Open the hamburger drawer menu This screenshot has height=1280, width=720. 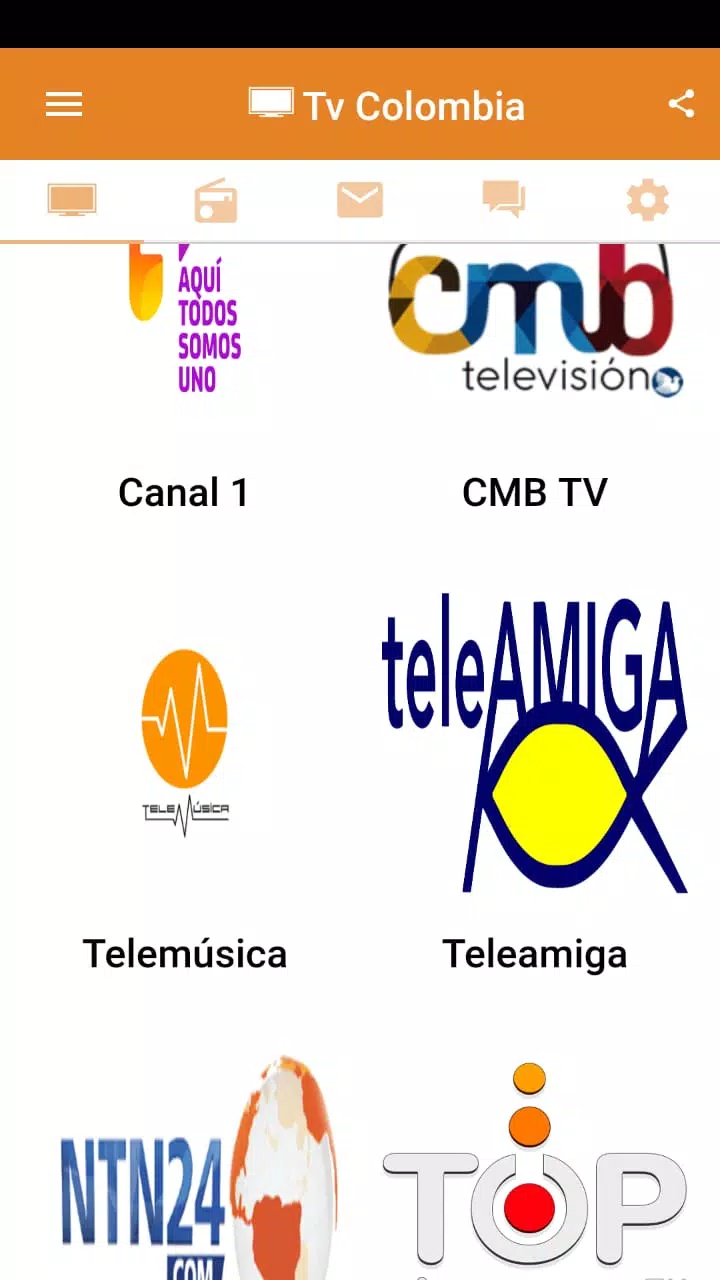click(64, 104)
